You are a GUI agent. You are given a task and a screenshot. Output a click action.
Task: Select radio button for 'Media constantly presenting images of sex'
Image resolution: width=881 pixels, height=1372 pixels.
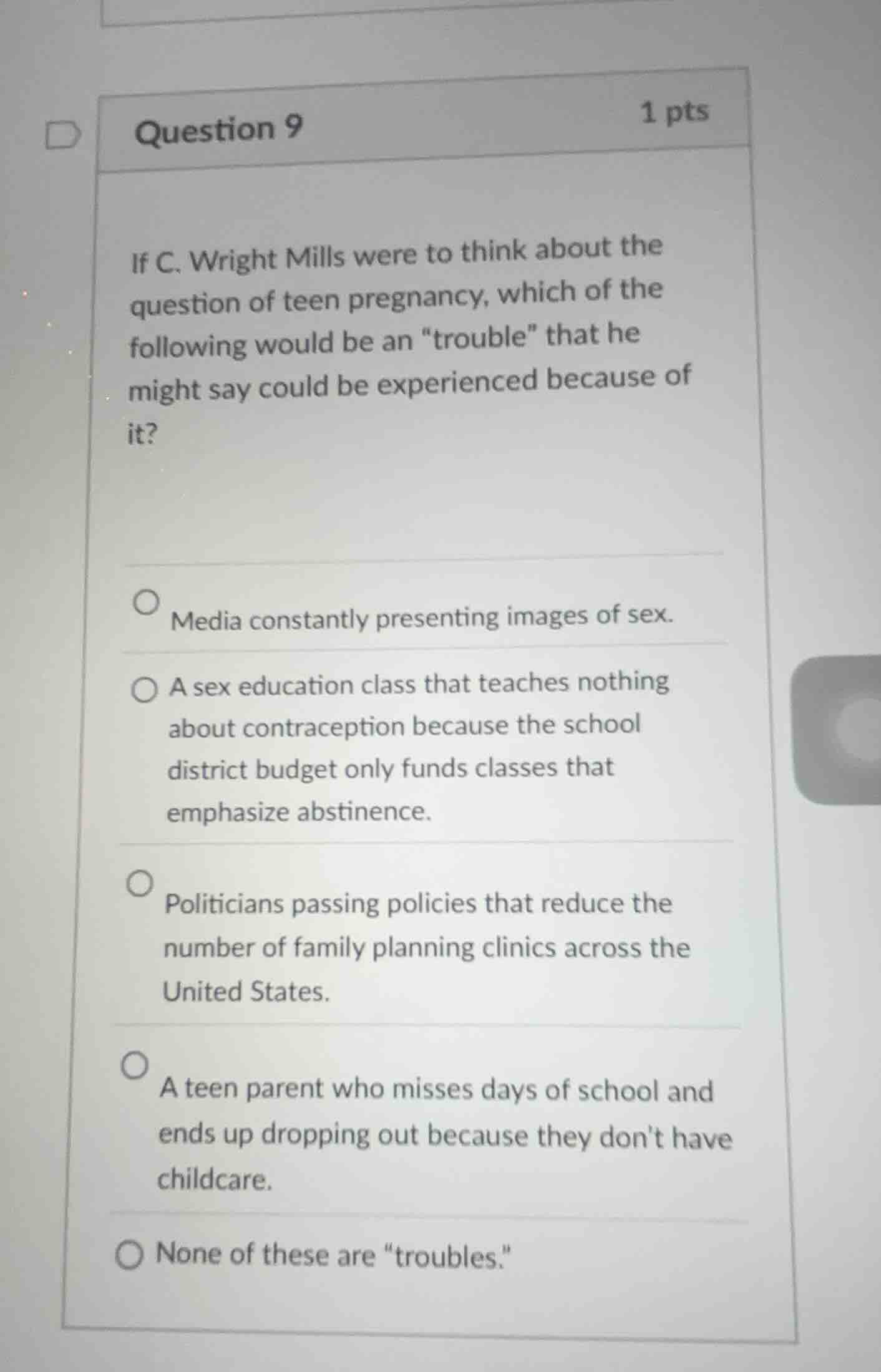[148, 603]
